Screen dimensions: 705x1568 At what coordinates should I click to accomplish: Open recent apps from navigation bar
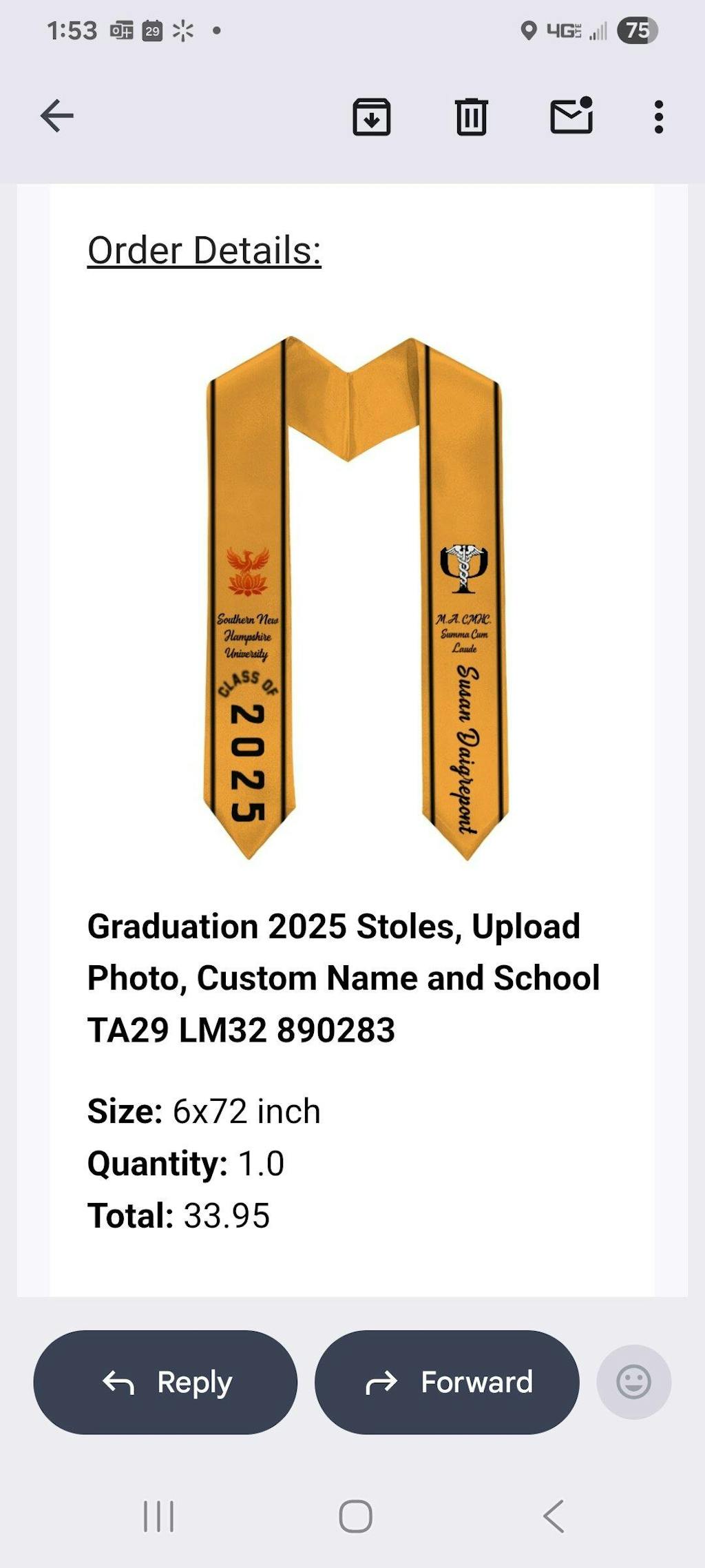(x=158, y=1516)
